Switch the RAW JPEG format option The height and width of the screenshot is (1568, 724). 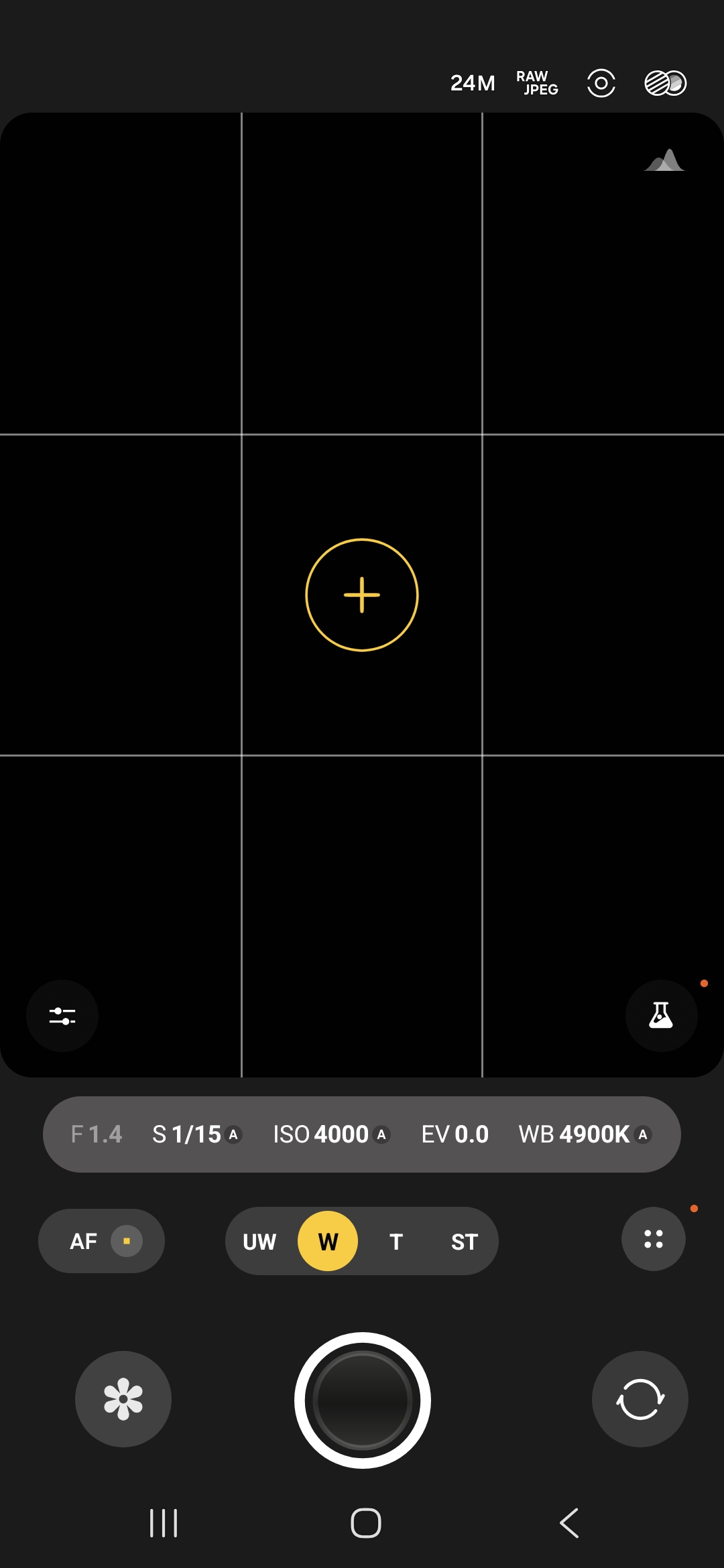537,83
